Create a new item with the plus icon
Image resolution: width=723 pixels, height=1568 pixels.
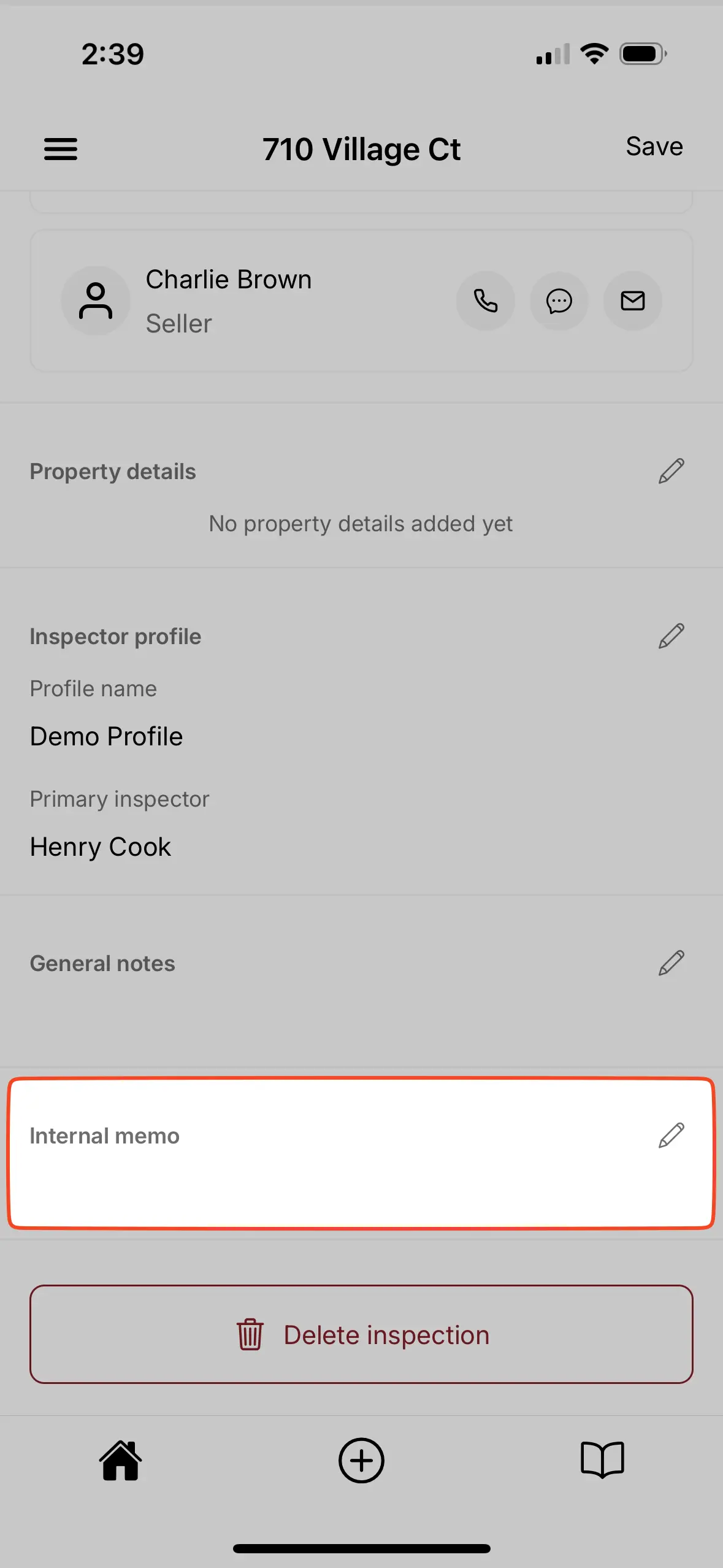(x=361, y=1461)
